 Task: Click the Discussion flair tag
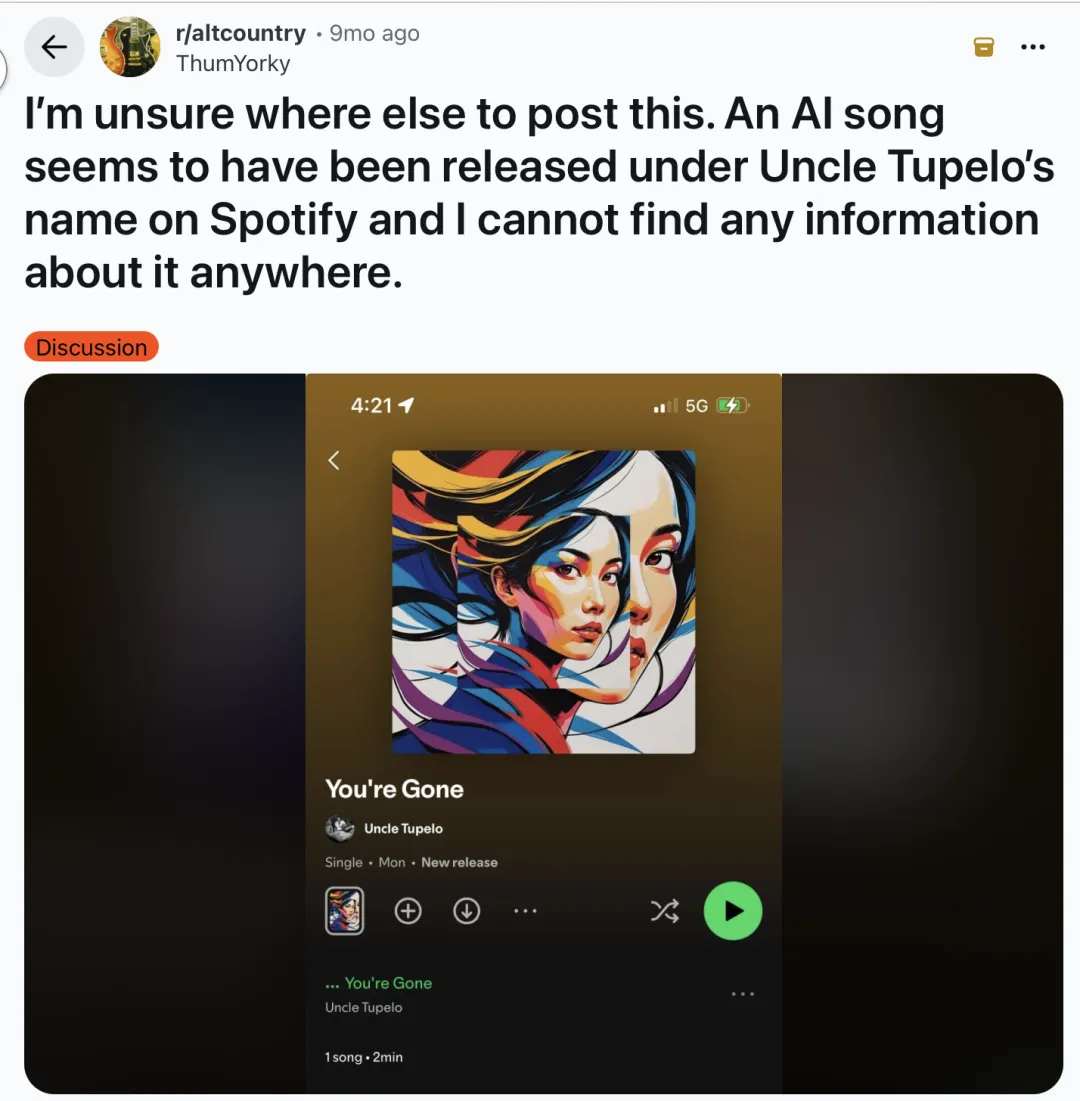click(x=91, y=347)
